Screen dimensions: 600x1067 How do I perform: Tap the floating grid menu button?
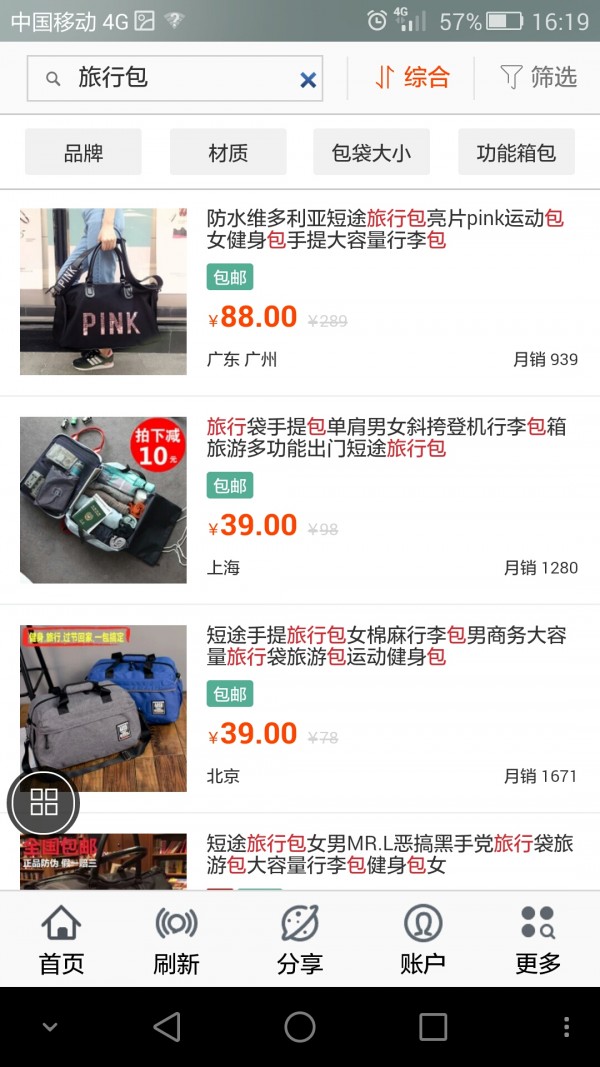(44, 801)
